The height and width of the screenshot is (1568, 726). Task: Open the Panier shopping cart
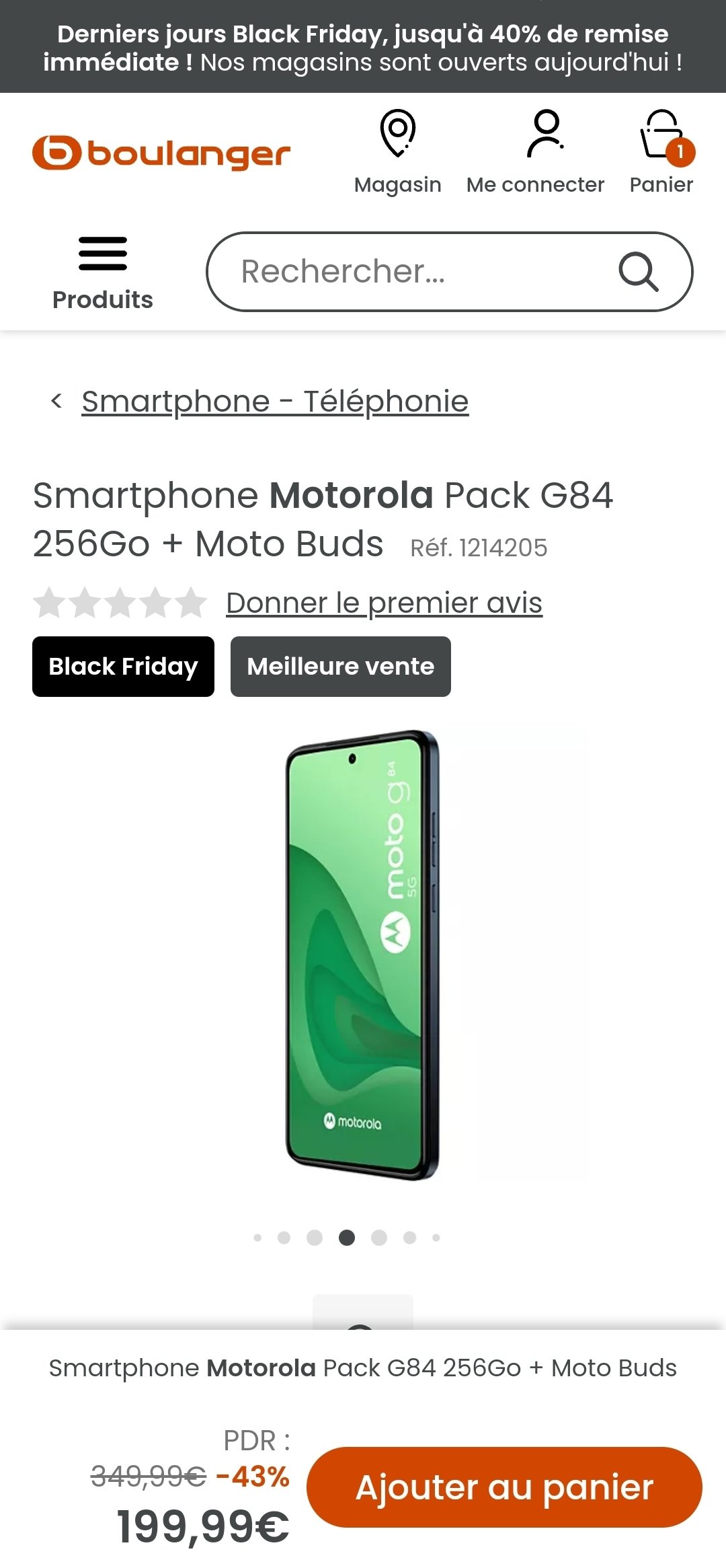point(661,153)
